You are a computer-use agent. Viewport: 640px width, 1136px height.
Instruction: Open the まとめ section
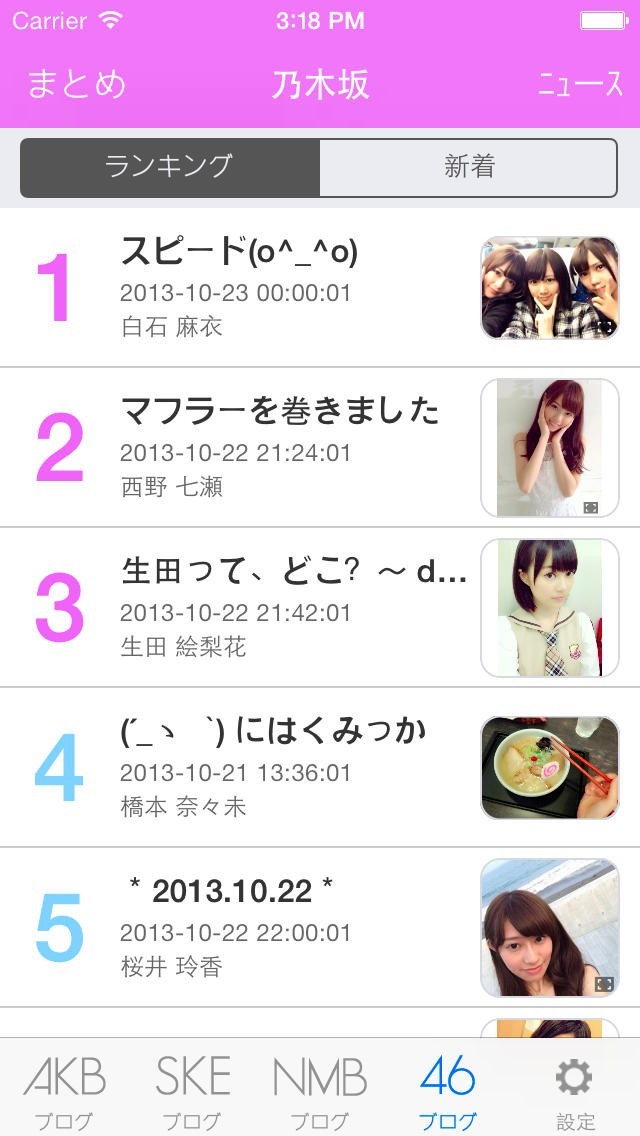(x=76, y=84)
